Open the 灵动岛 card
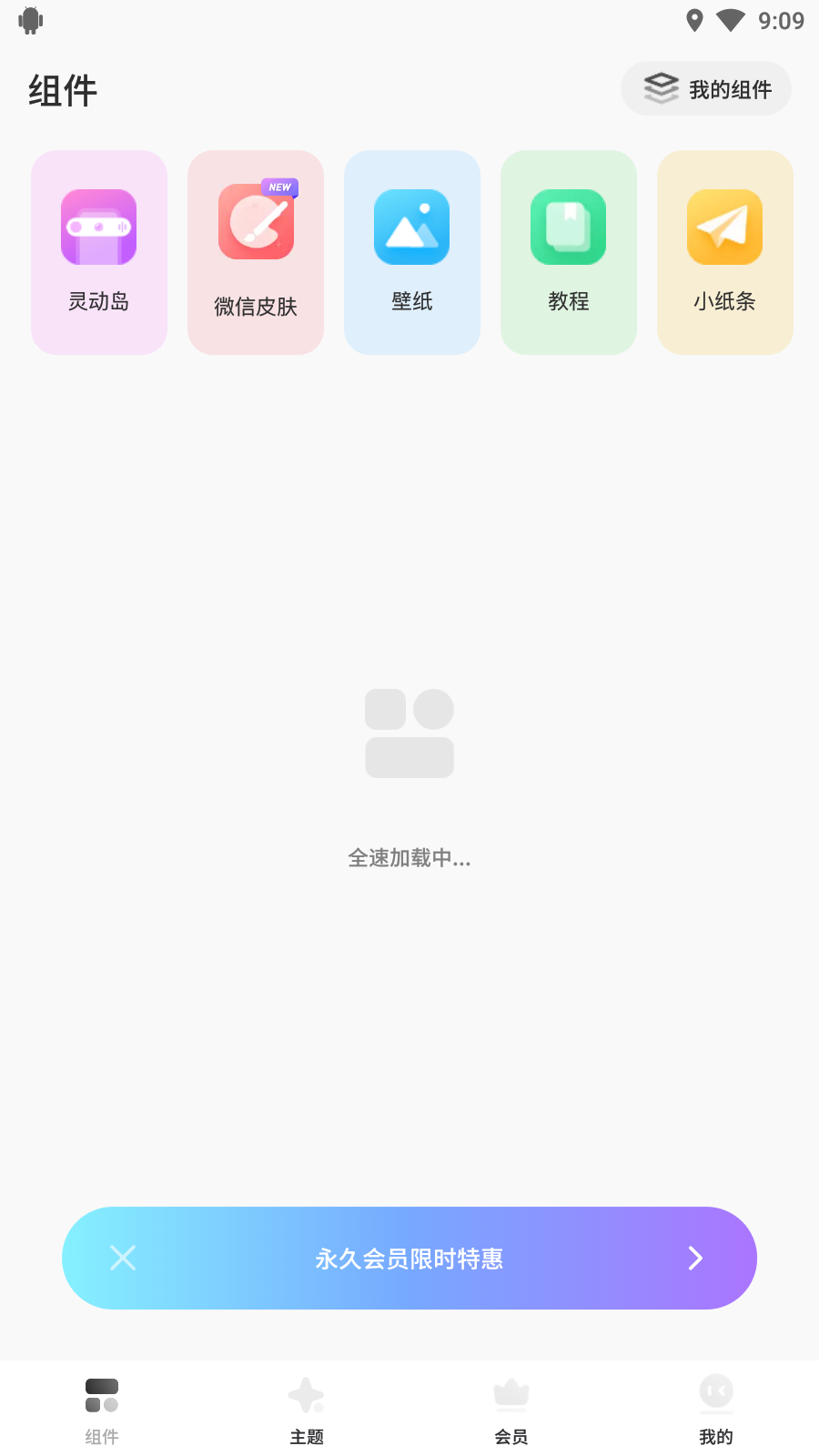 pyautogui.click(x=99, y=252)
